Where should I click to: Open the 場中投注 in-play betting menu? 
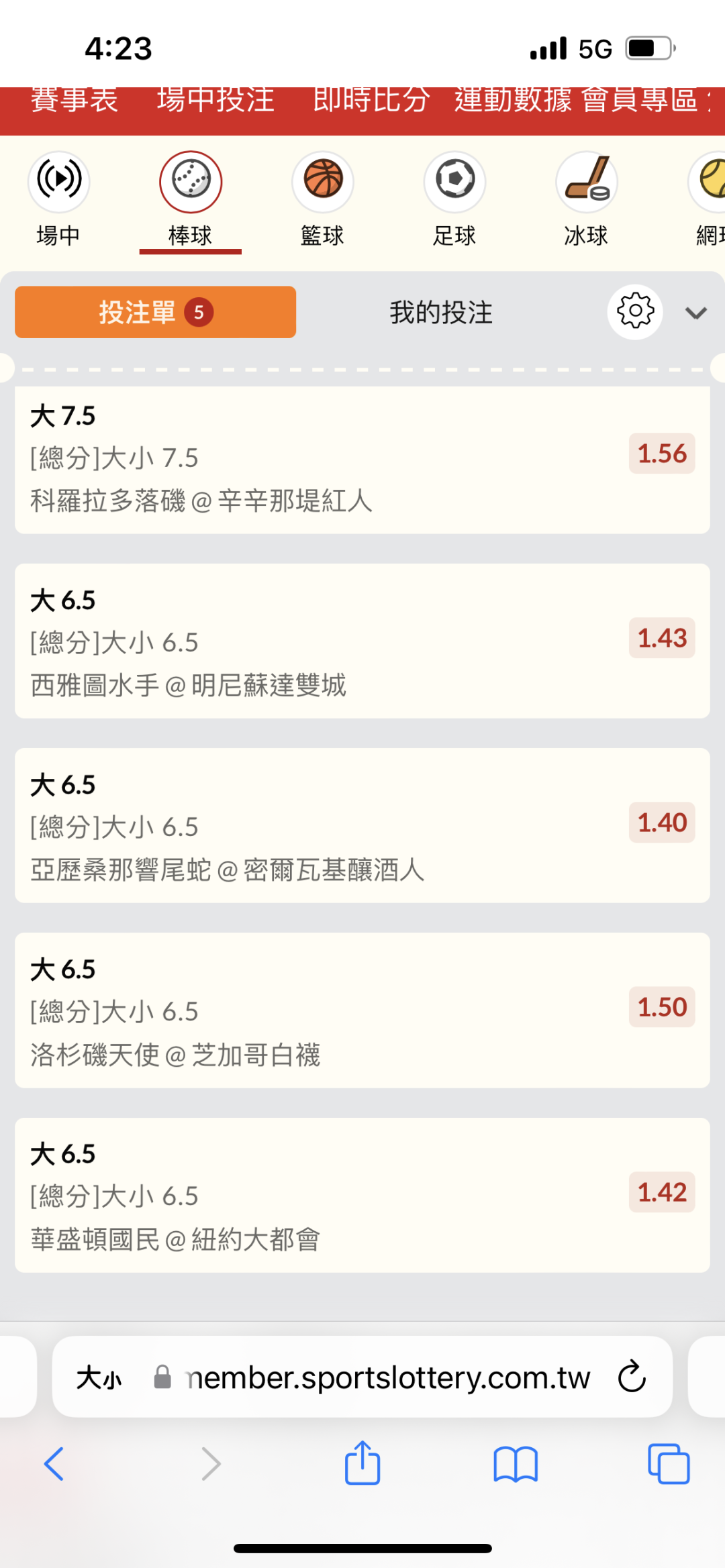215,101
